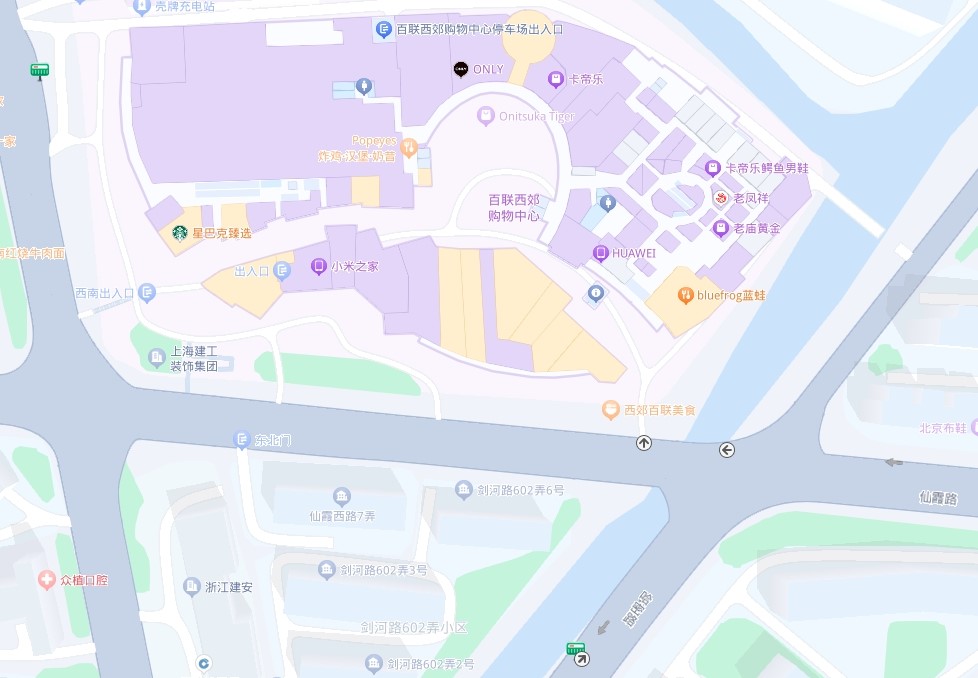
Task: Open the 东北门 gate marker
Action: click(x=241, y=440)
